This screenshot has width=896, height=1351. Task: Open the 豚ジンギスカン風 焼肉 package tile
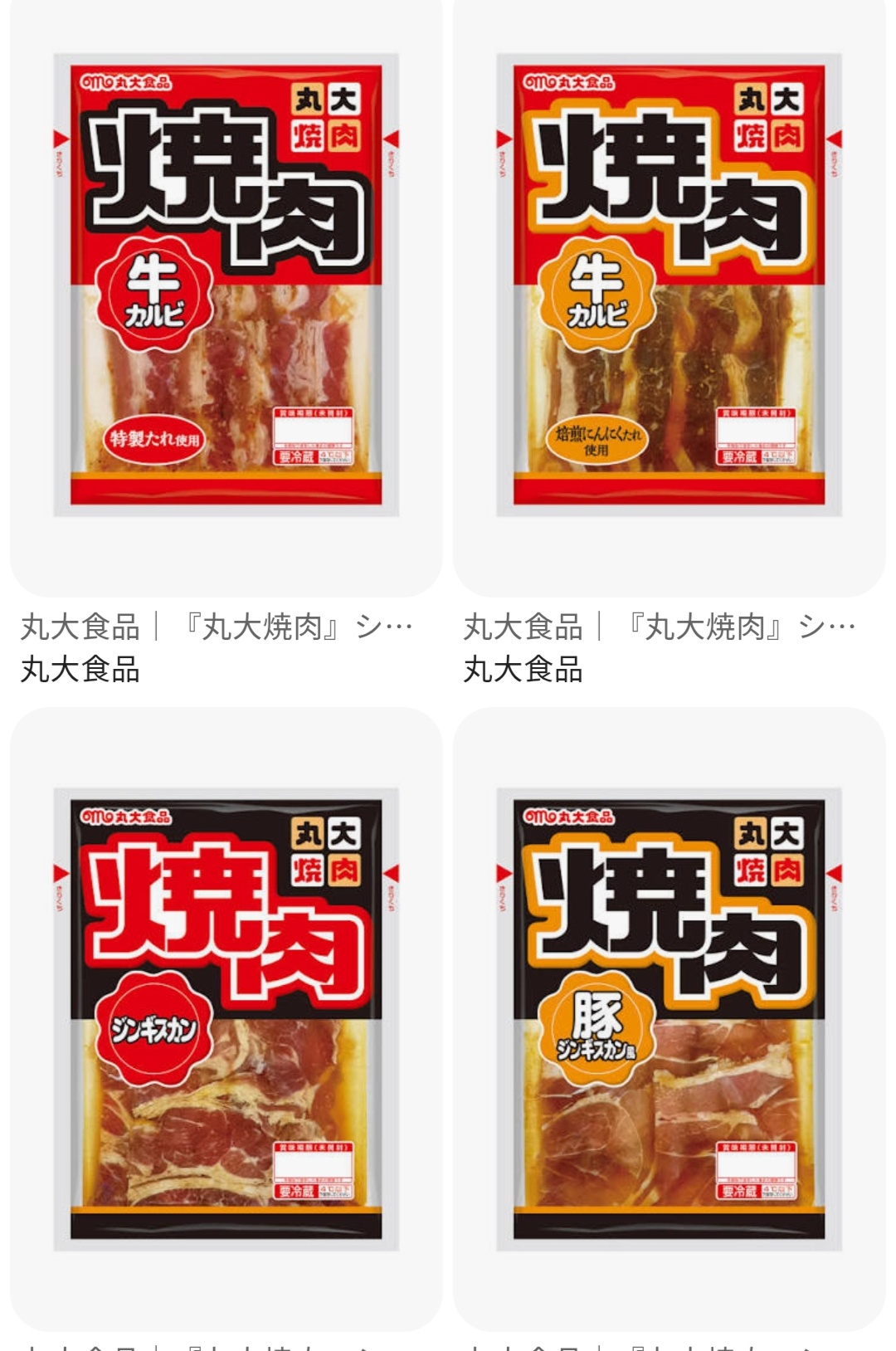tap(669, 1019)
